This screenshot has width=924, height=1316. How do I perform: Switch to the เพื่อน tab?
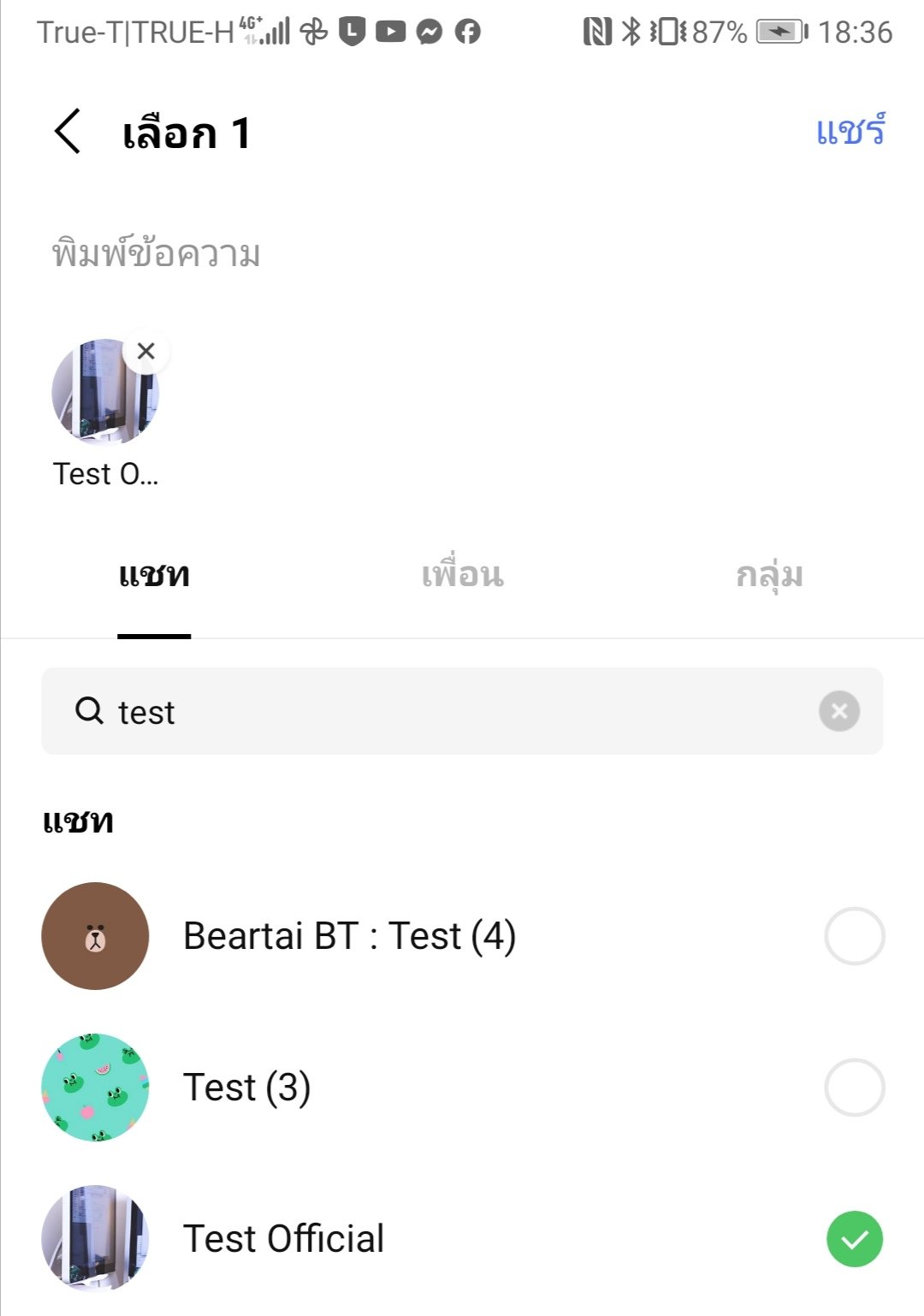pos(462,575)
